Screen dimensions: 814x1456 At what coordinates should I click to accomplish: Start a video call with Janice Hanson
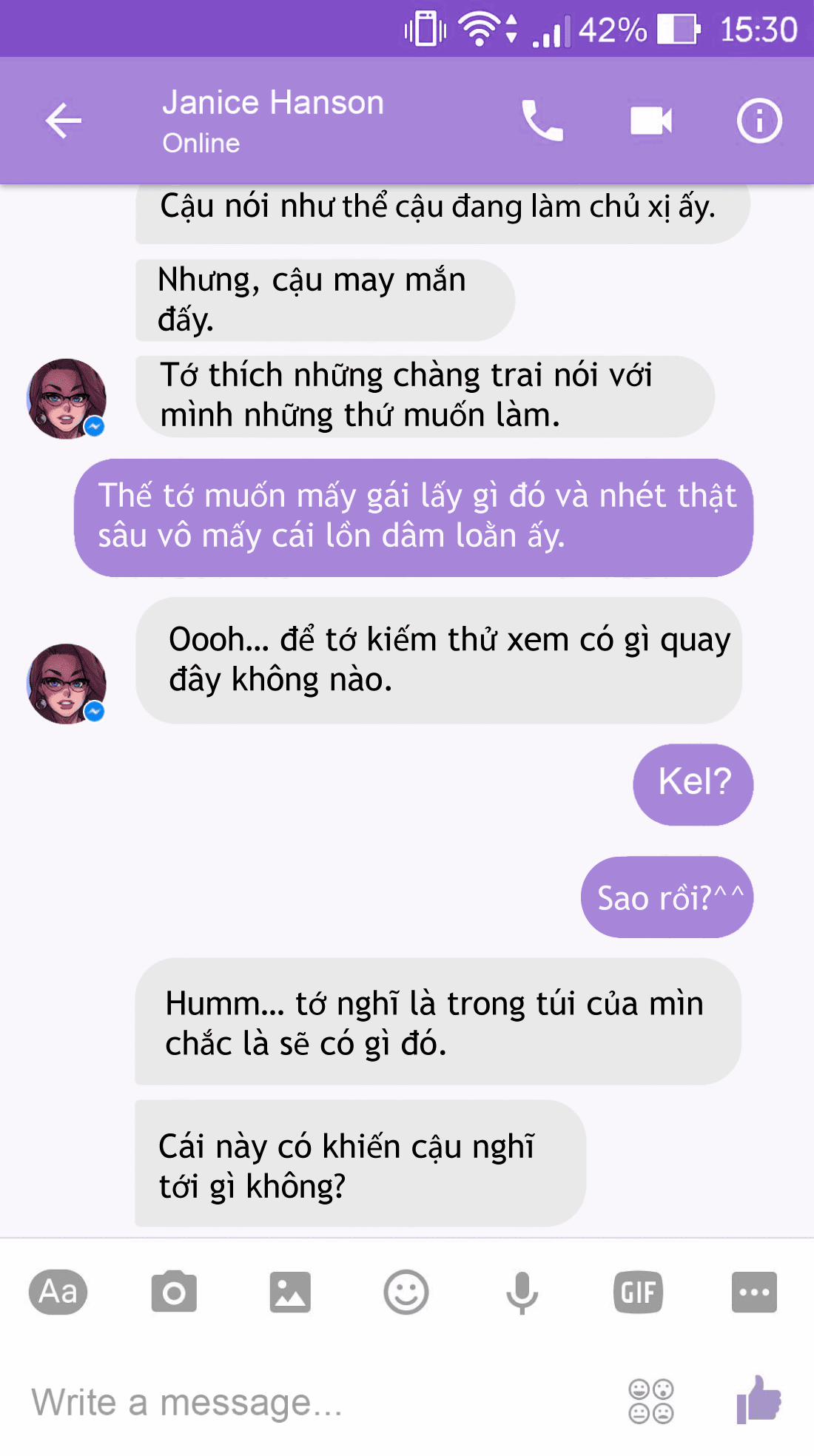click(649, 120)
